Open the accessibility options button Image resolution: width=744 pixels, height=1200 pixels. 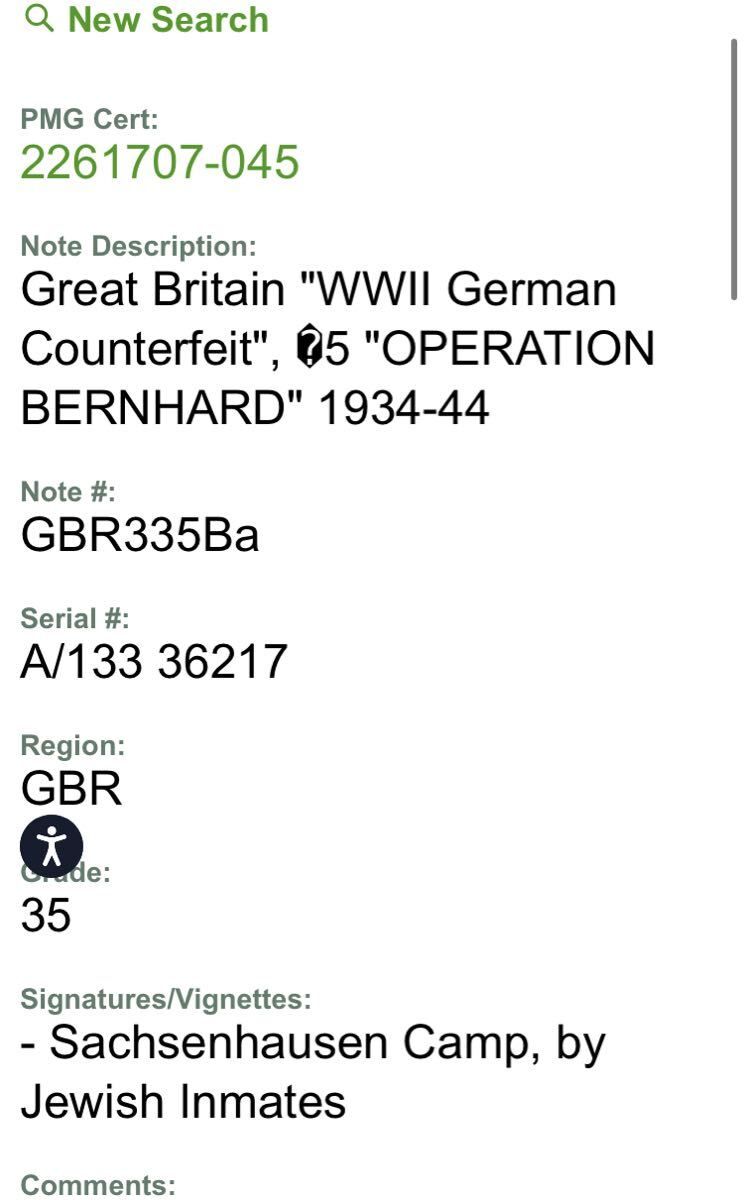[x=51, y=846]
